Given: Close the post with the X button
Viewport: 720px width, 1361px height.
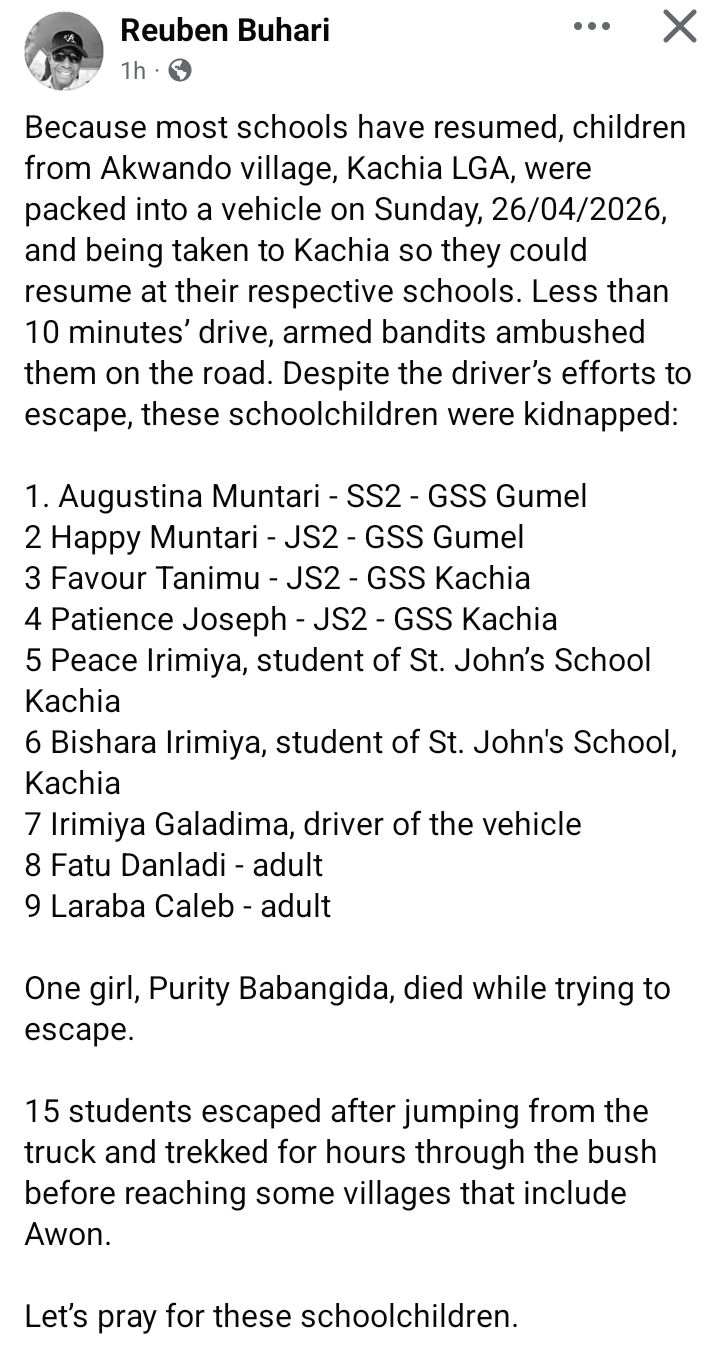Looking at the screenshot, I should pyautogui.click(x=679, y=27).
